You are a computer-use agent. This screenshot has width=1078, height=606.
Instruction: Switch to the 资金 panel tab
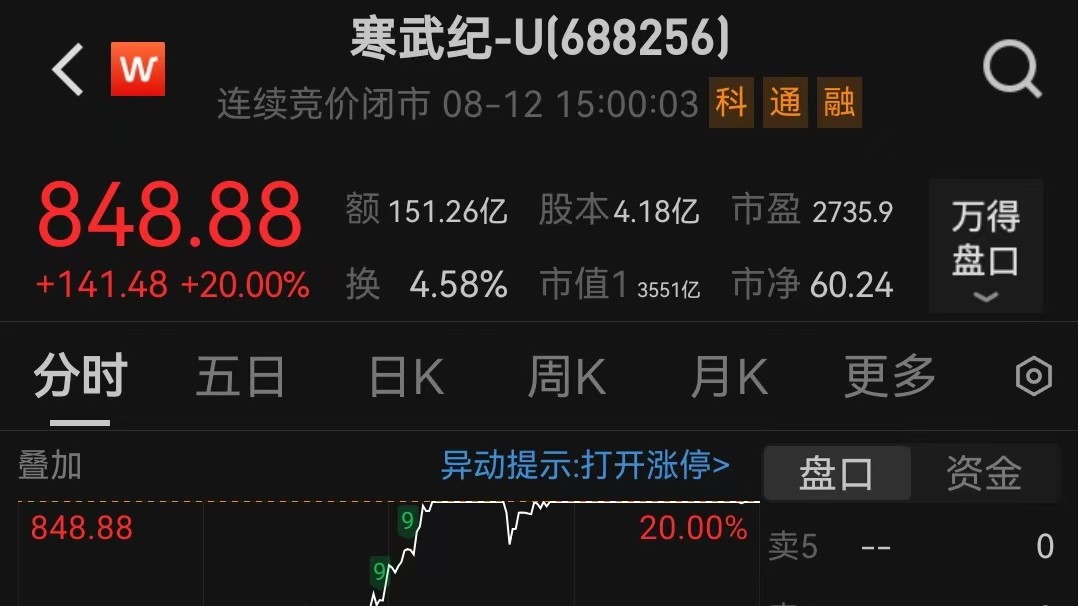pyautogui.click(x=984, y=473)
